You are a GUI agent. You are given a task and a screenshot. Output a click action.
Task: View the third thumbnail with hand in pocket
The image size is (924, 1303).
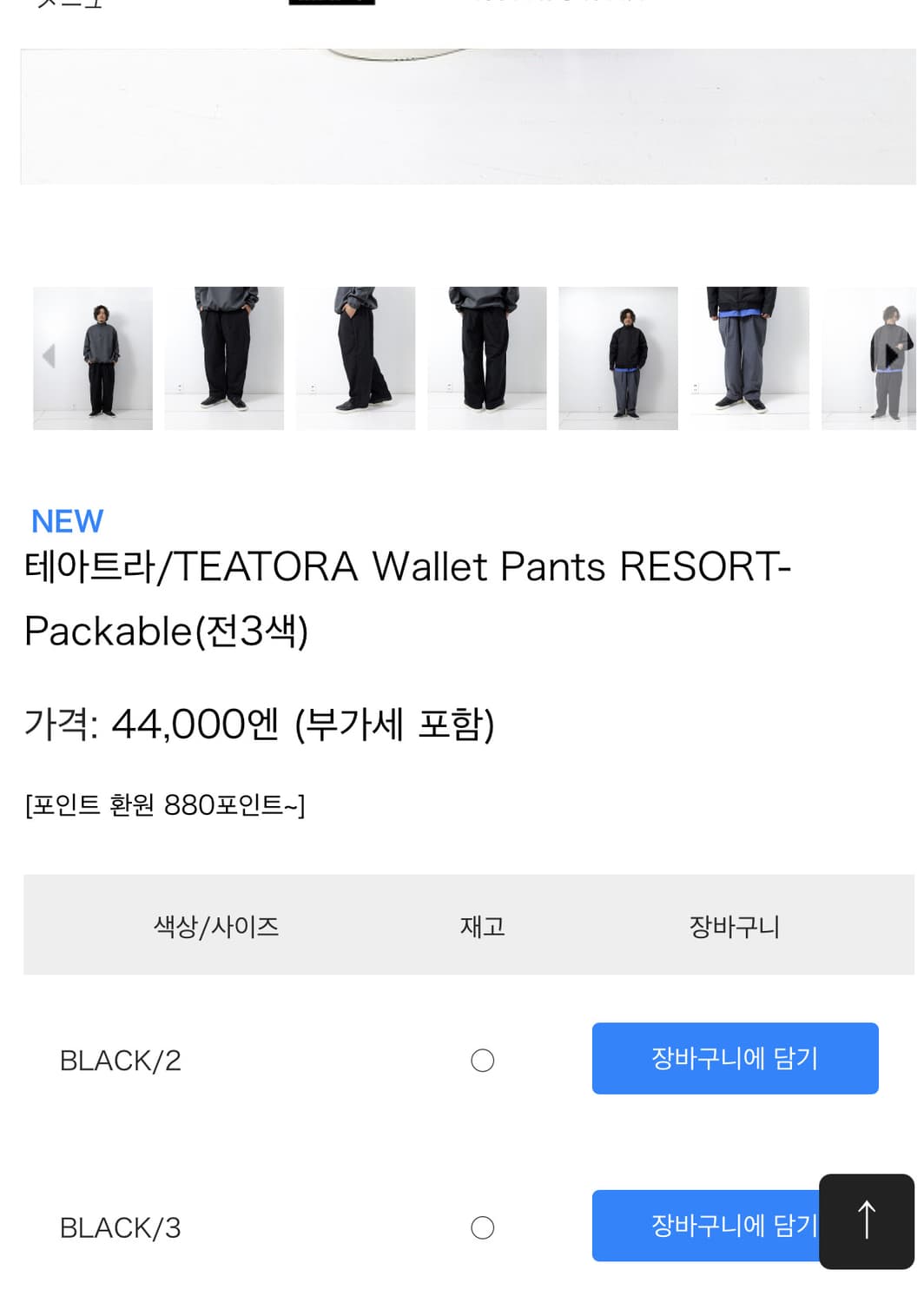pyautogui.click(x=355, y=357)
